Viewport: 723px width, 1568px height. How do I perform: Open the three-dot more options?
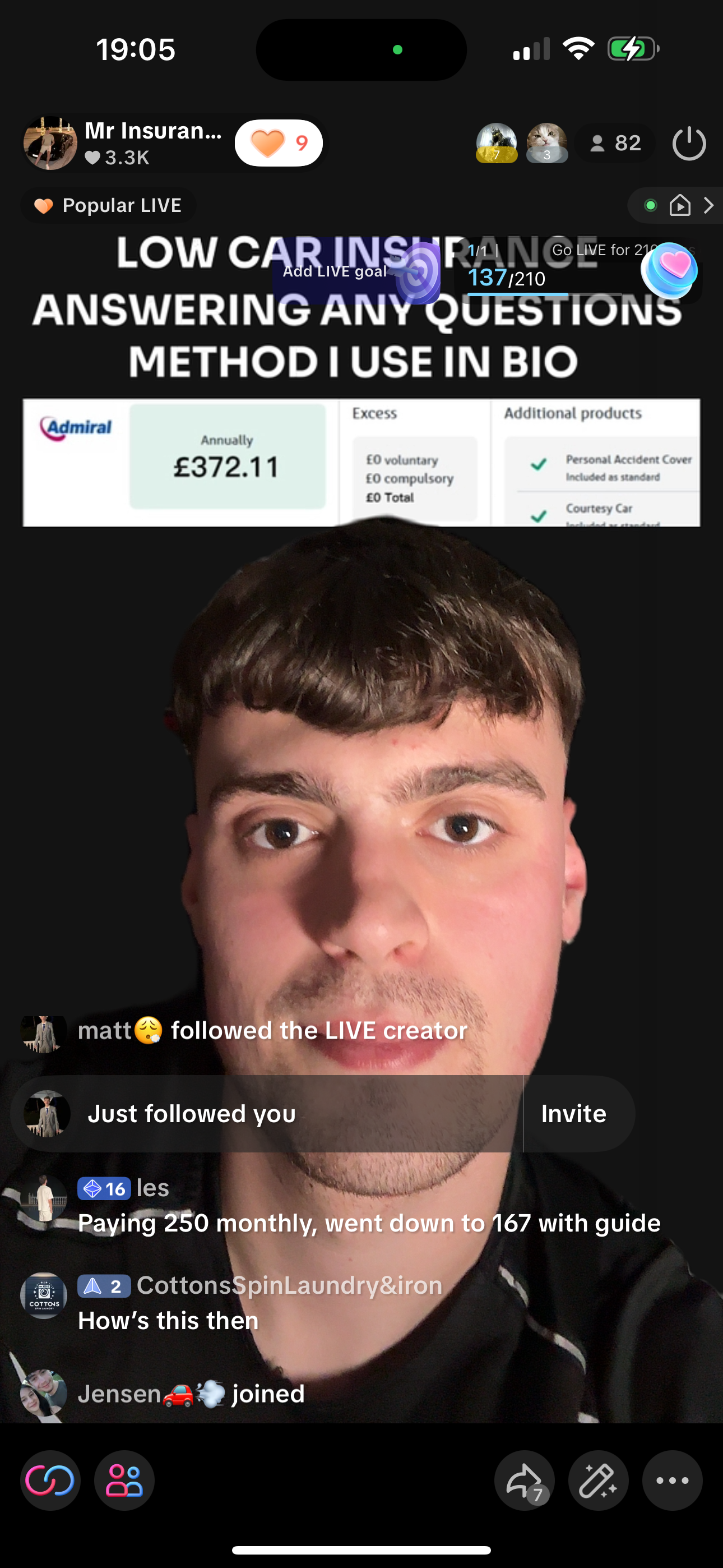(x=672, y=1481)
